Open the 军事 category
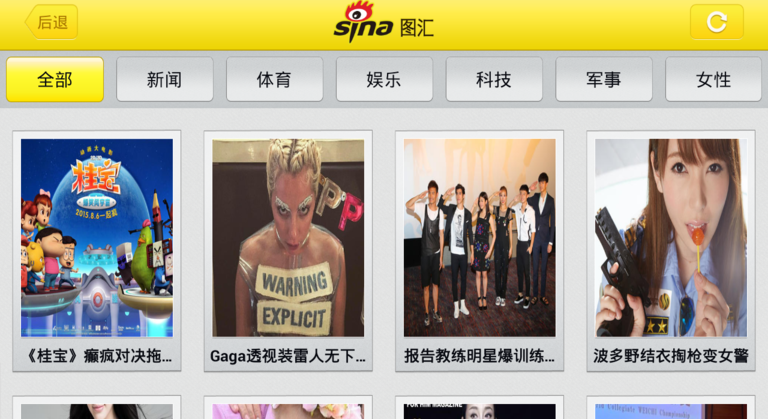The image size is (768, 419). click(x=604, y=80)
